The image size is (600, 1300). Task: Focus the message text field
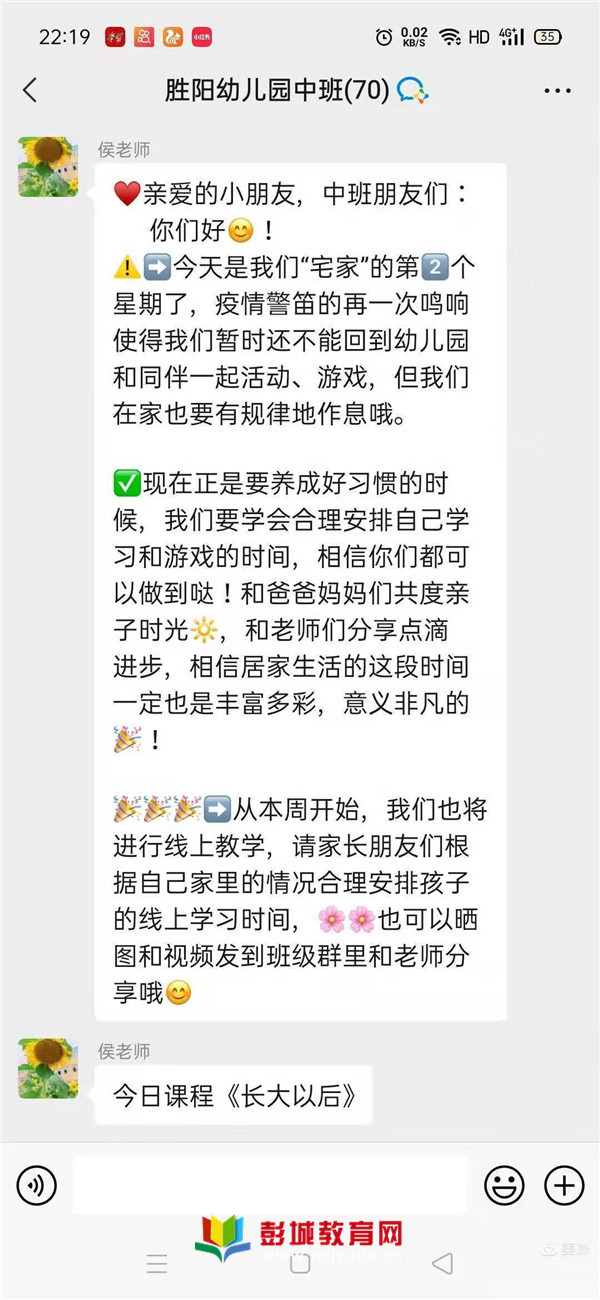(270, 1186)
